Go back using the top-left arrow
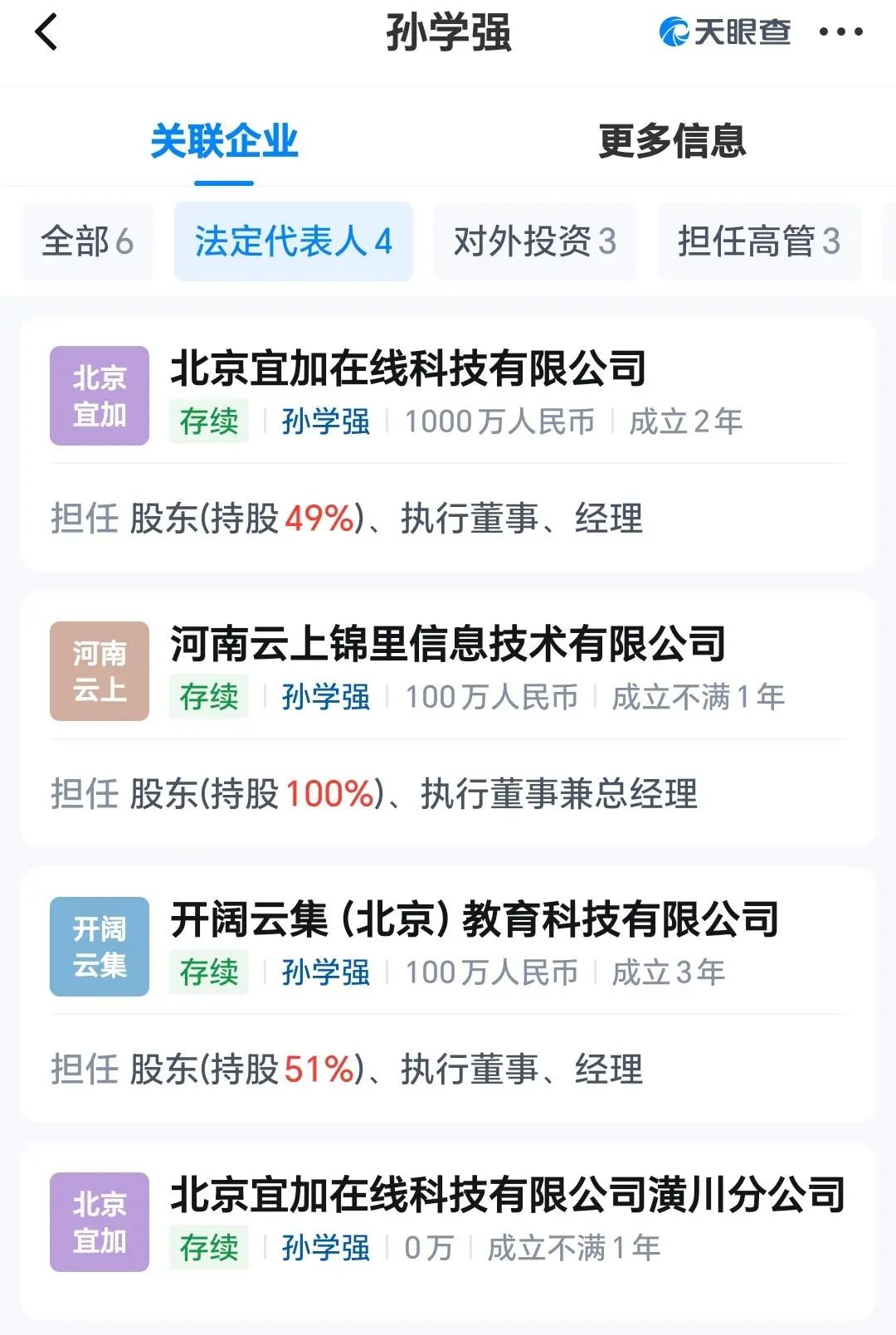The height and width of the screenshot is (1335, 896). pos(47,33)
